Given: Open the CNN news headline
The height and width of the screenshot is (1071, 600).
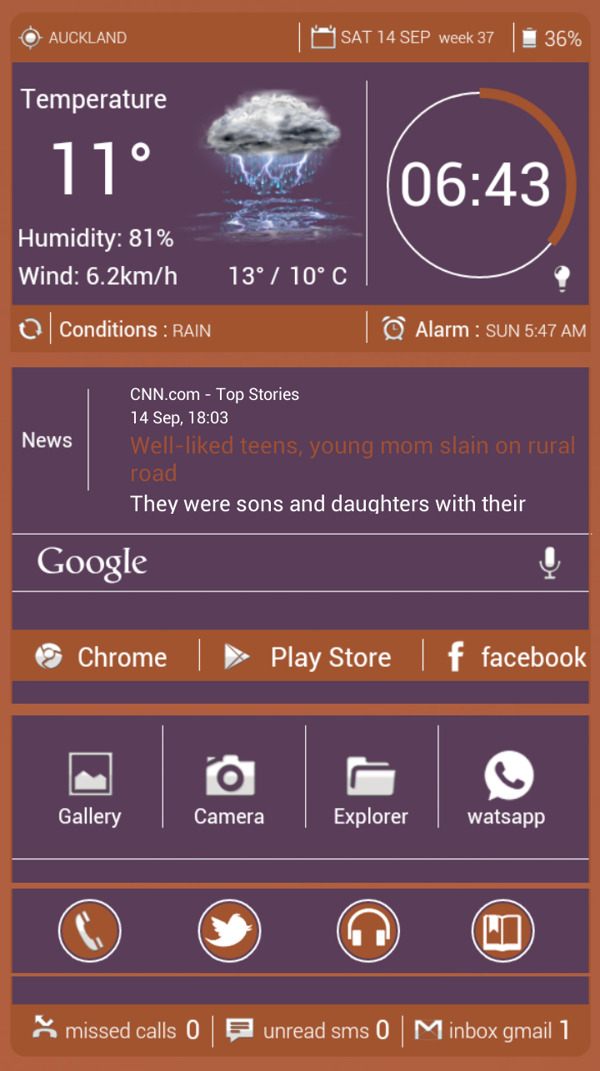Looking at the screenshot, I should [x=352, y=459].
